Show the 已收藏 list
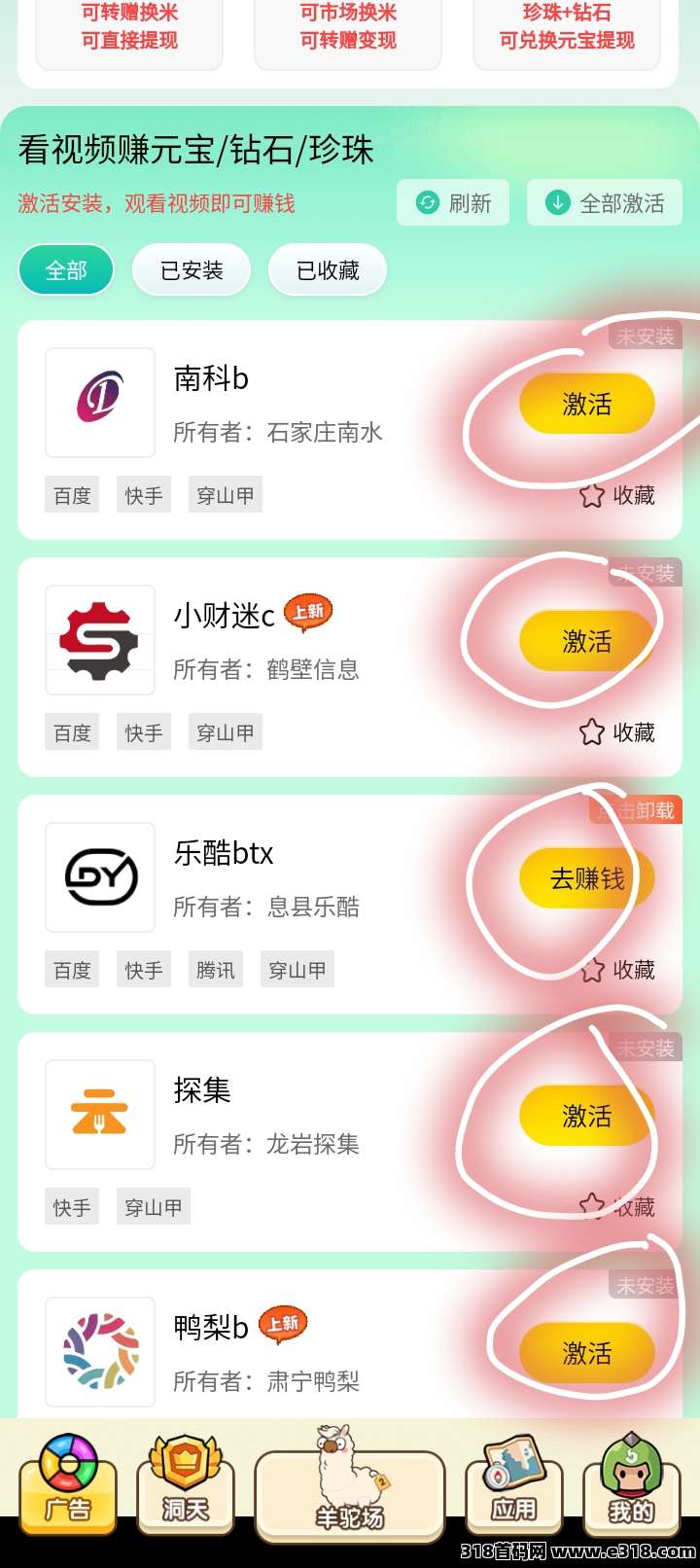This screenshot has height=1568, width=700. tap(328, 270)
